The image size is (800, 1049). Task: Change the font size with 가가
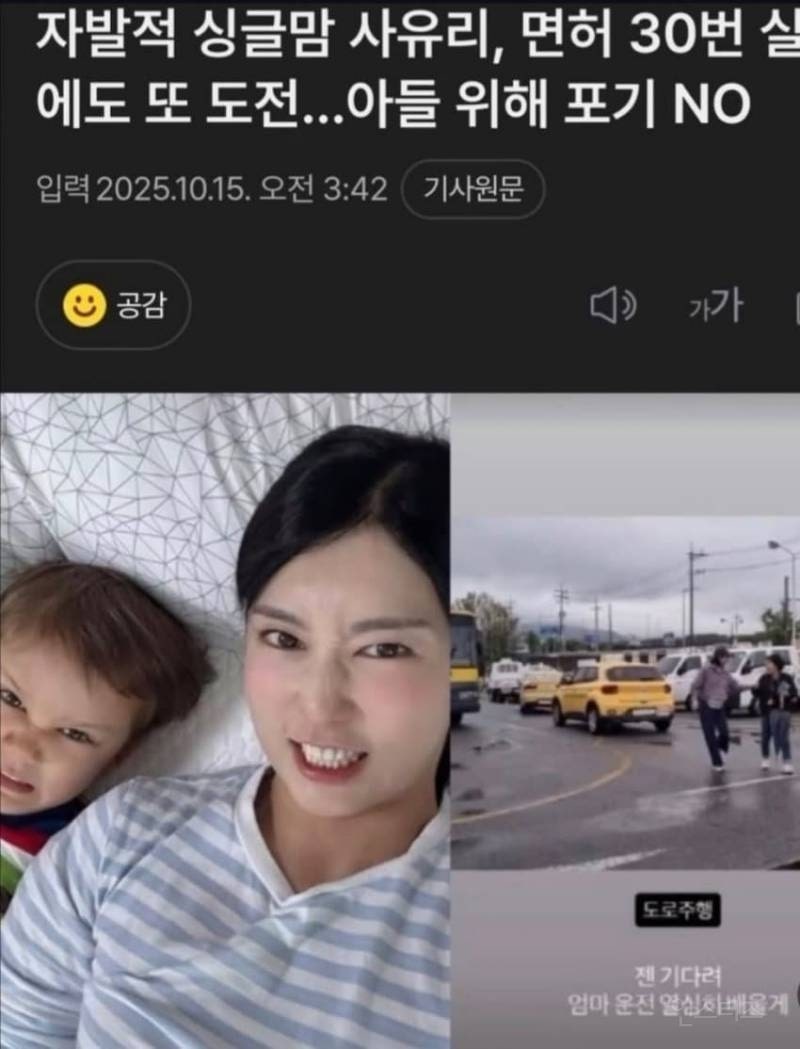click(715, 305)
